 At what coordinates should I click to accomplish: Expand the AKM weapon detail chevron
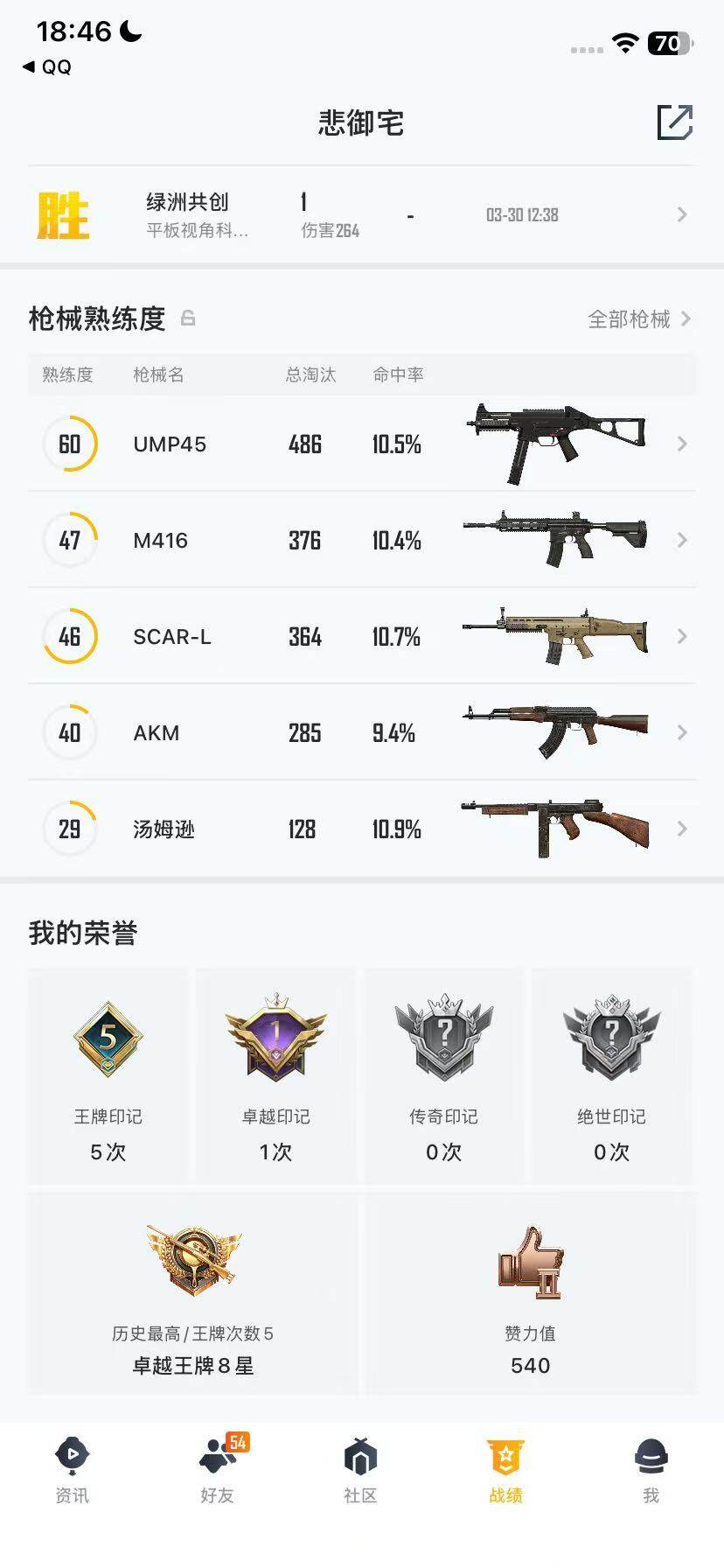682,732
